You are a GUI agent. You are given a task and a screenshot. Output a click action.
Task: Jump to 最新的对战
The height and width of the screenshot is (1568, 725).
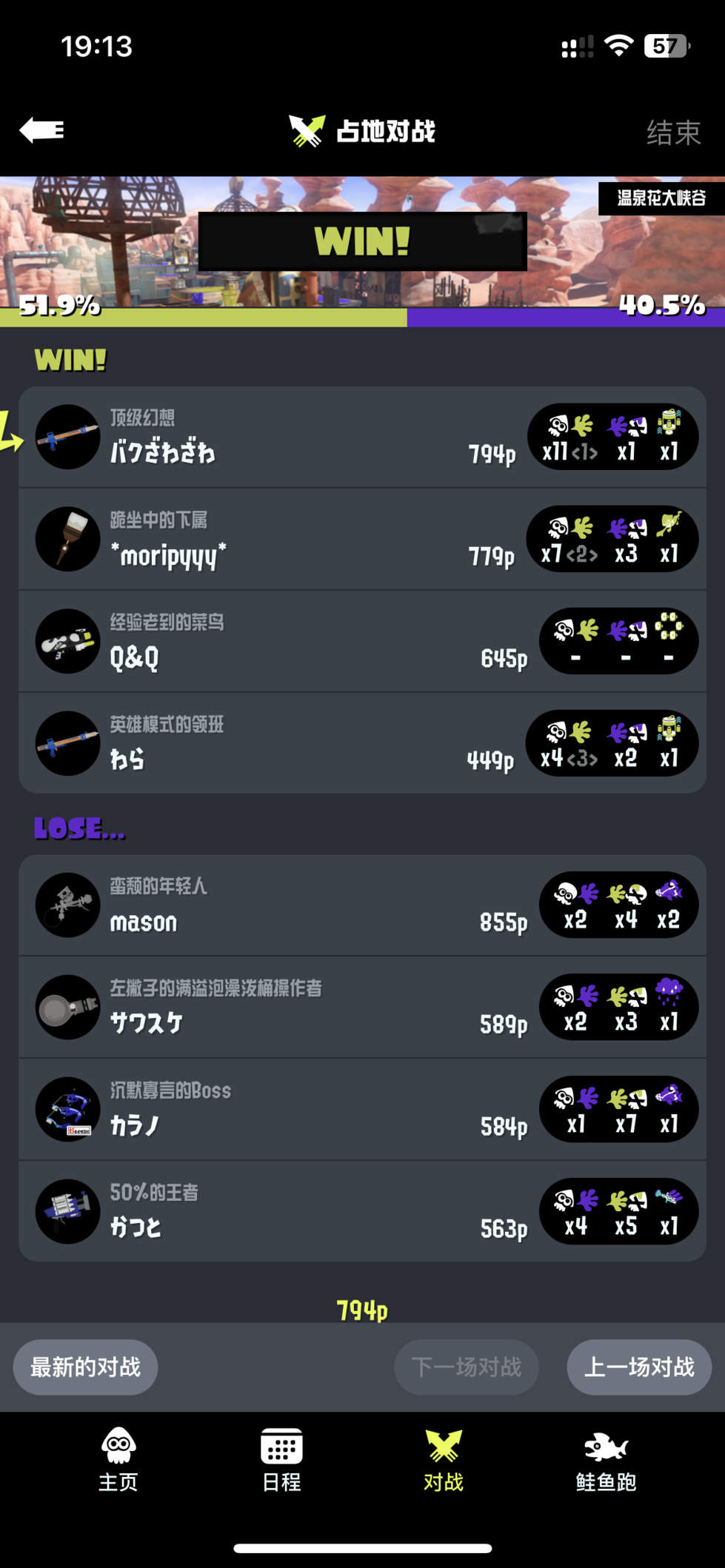[x=85, y=1367]
